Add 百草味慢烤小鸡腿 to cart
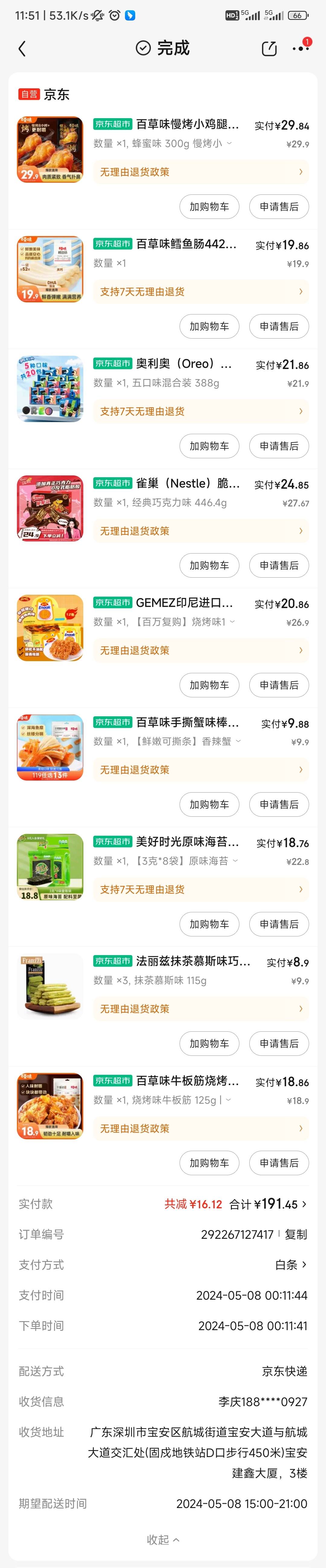The image size is (326, 1568). point(209,207)
